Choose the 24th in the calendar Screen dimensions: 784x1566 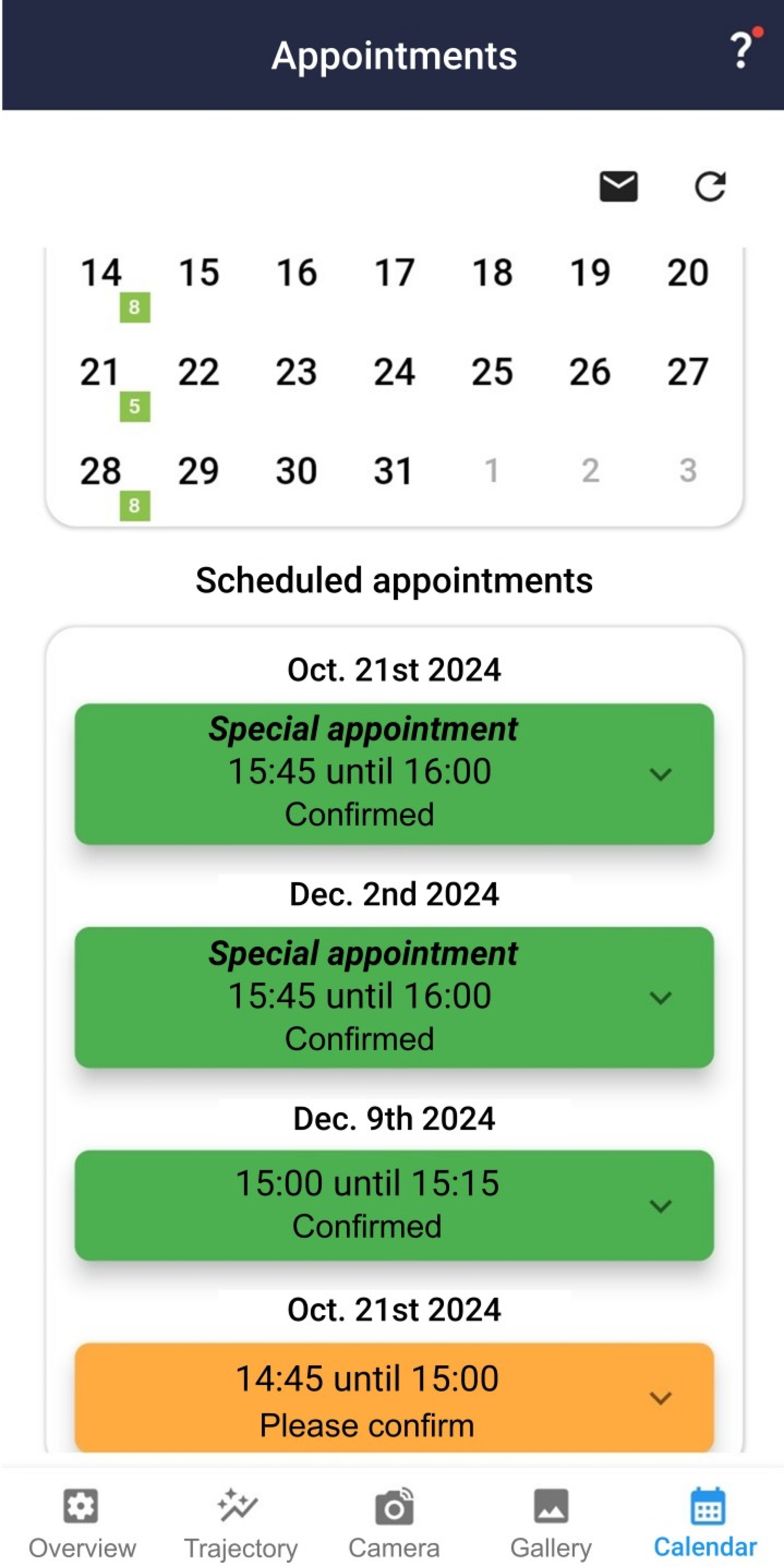coord(394,372)
